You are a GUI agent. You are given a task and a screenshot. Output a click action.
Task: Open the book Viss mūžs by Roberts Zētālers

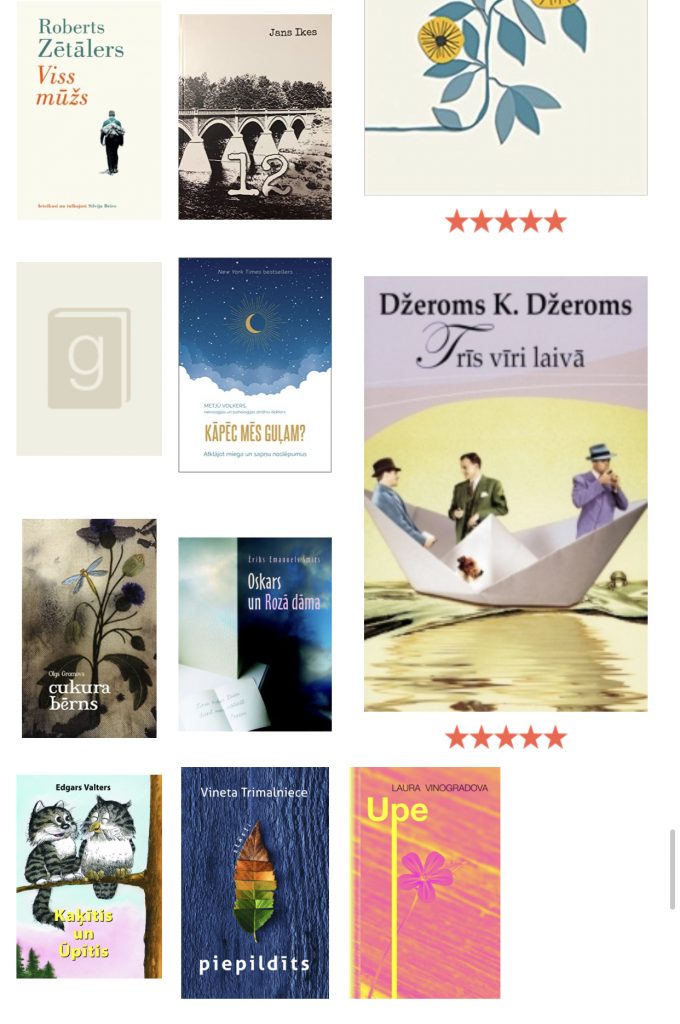(x=89, y=110)
